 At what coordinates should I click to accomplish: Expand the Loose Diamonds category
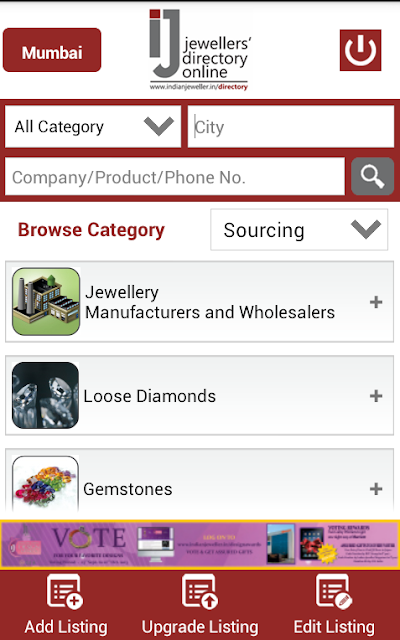click(x=200, y=395)
